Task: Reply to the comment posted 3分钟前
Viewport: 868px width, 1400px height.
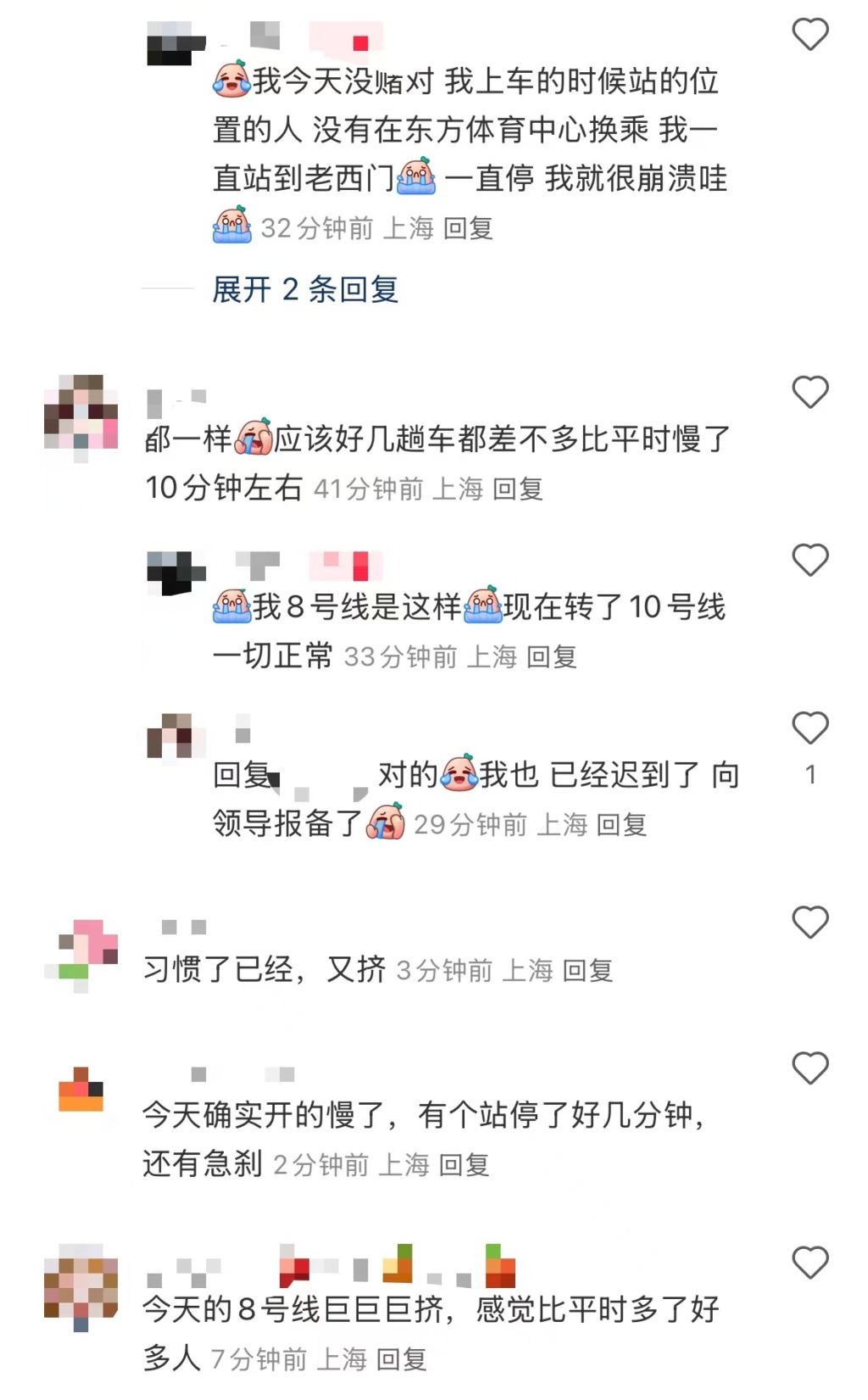Action: pyautogui.click(x=587, y=970)
